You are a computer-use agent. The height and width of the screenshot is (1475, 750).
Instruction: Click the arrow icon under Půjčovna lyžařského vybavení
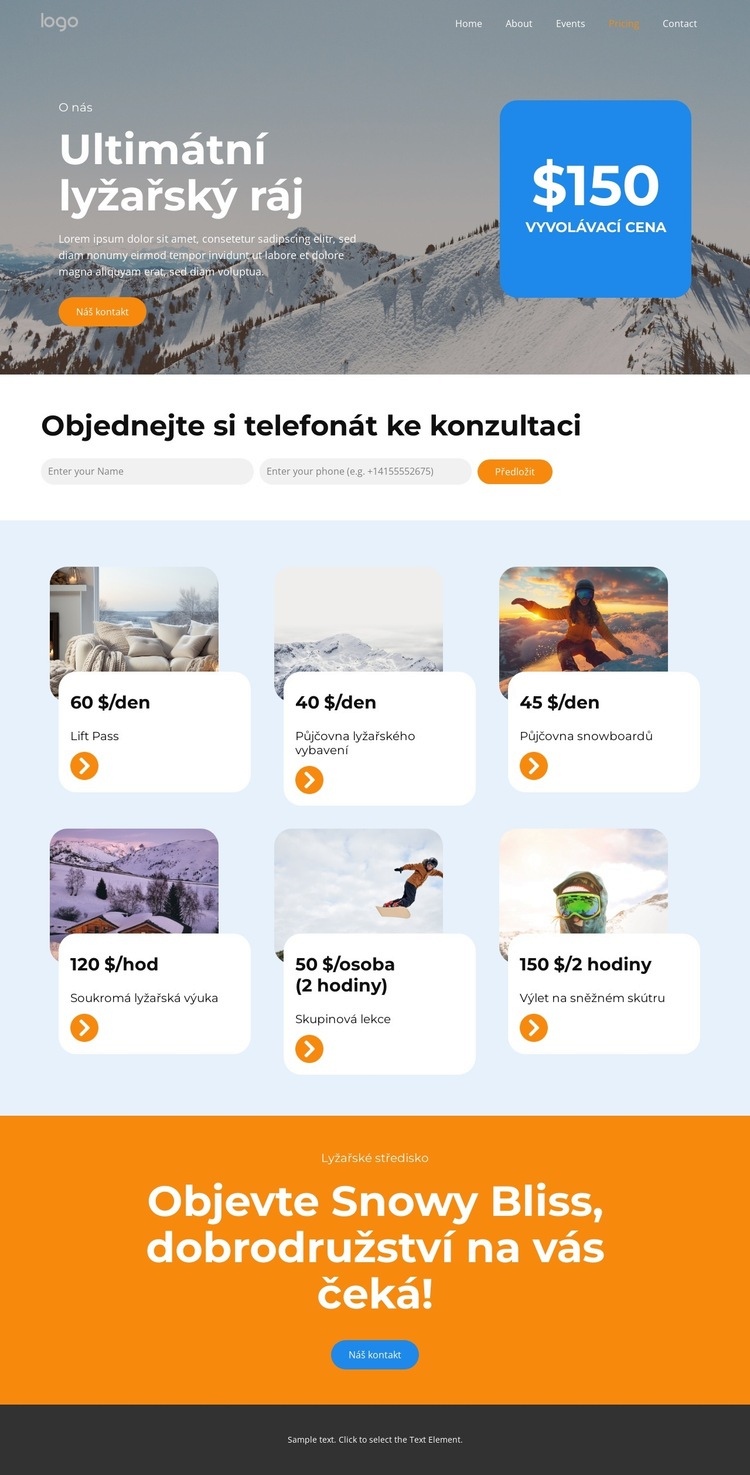coord(309,779)
